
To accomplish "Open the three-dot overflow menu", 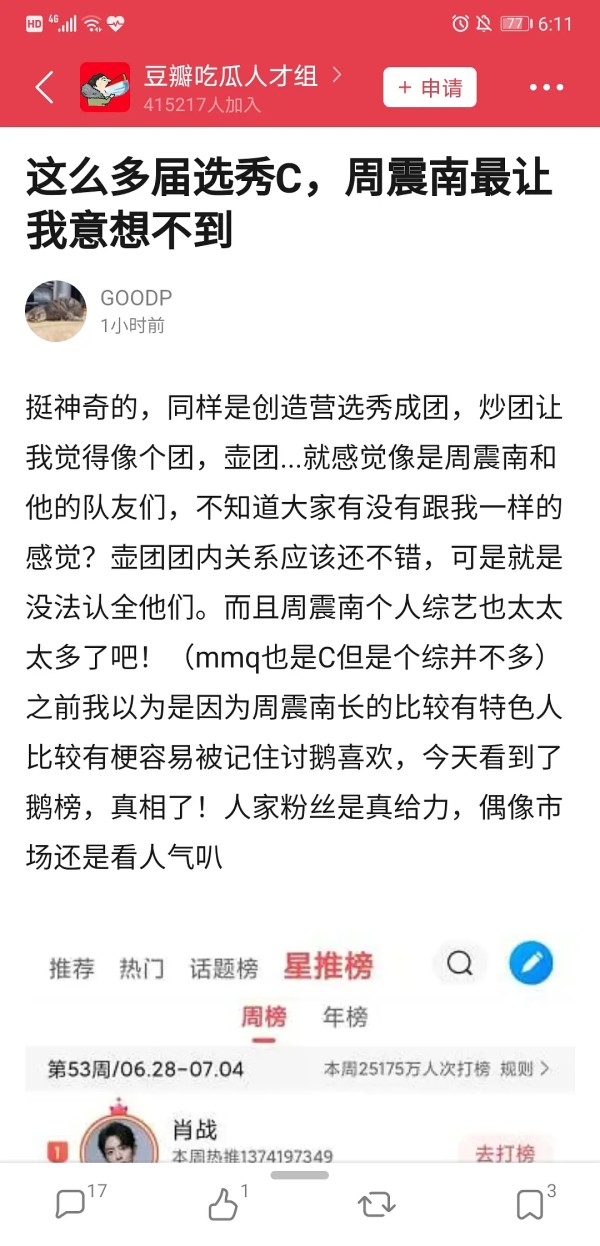I will [547, 88].
